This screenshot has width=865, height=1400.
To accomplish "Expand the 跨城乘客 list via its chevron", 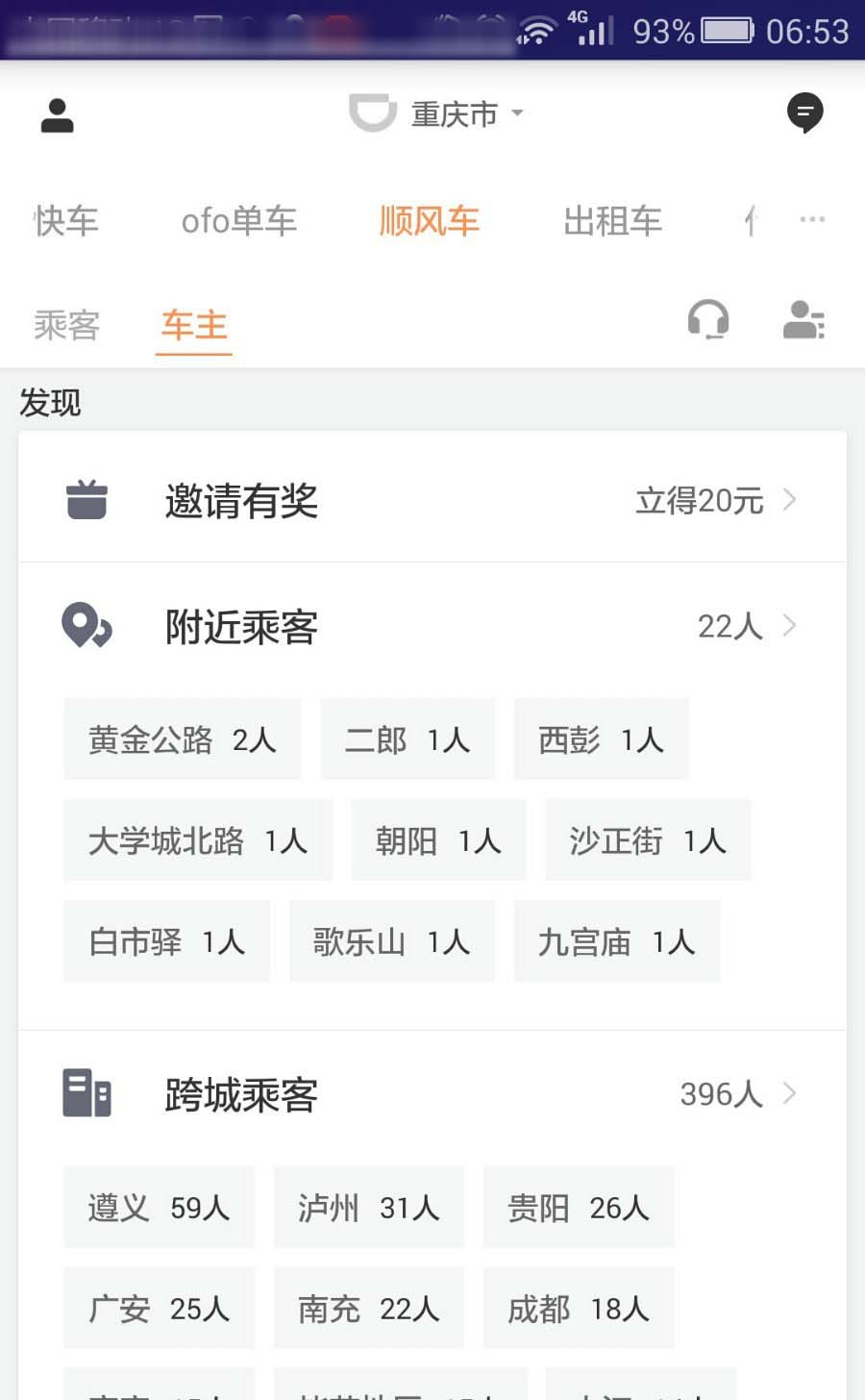I will [x=789, y=1093].
